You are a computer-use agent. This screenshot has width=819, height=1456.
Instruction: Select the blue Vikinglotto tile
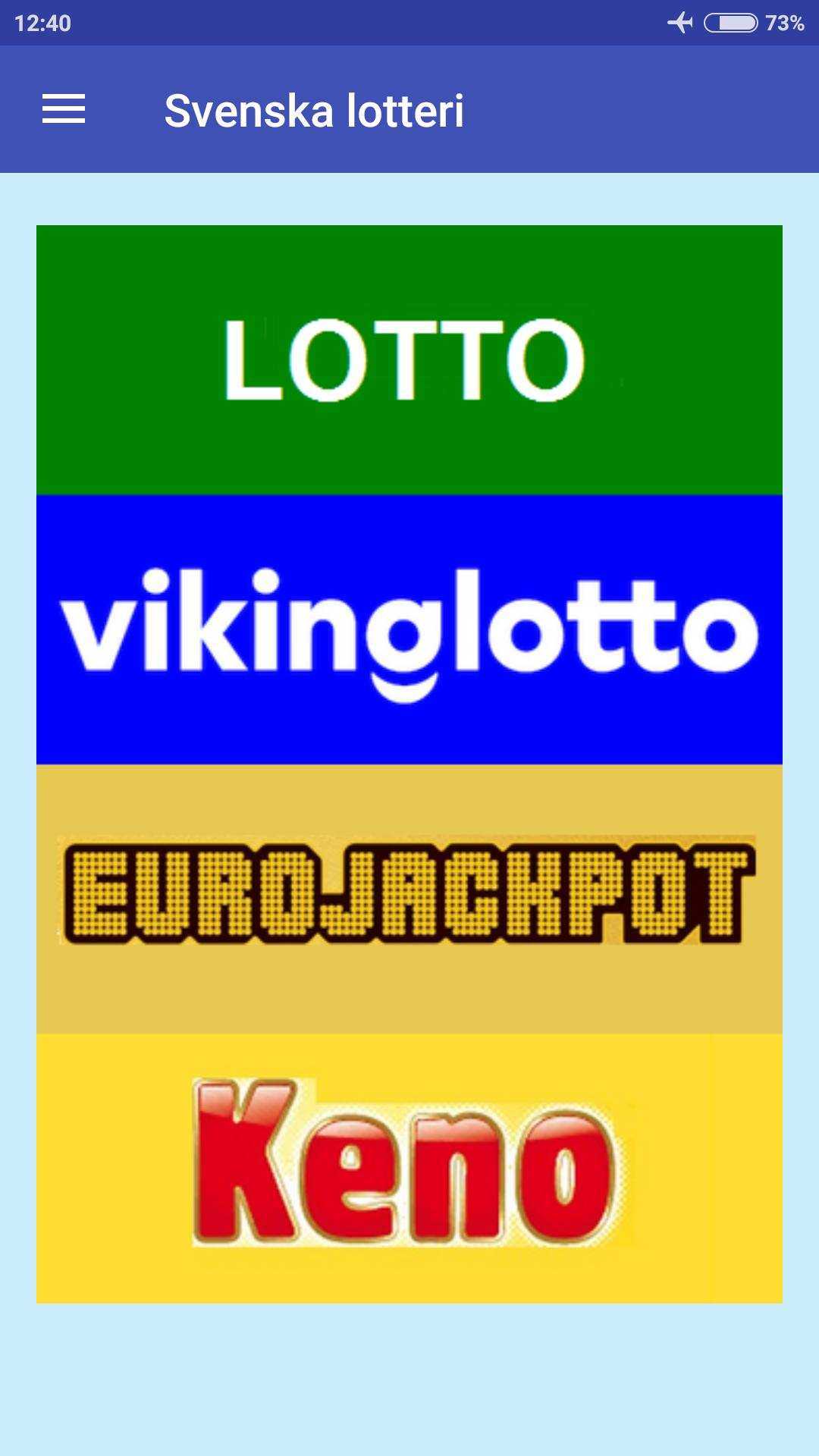coord(409,629)
